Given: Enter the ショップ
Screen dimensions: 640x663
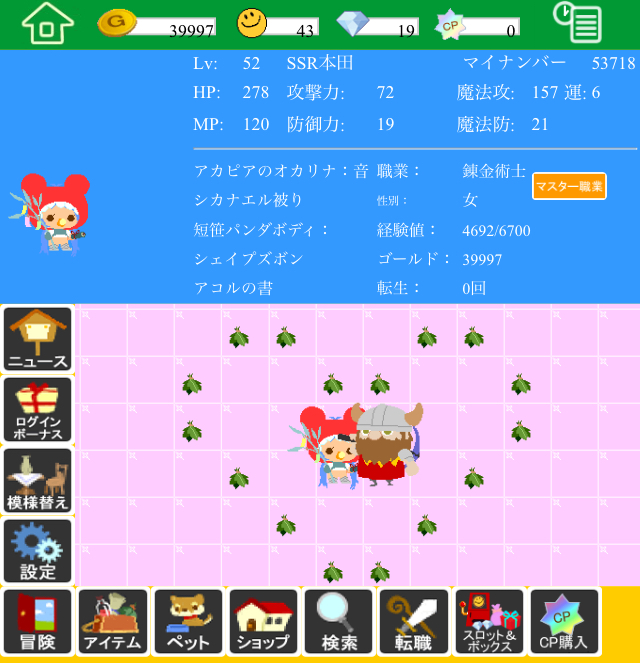Looking at the screenshot, I should (x=263, y=622).
